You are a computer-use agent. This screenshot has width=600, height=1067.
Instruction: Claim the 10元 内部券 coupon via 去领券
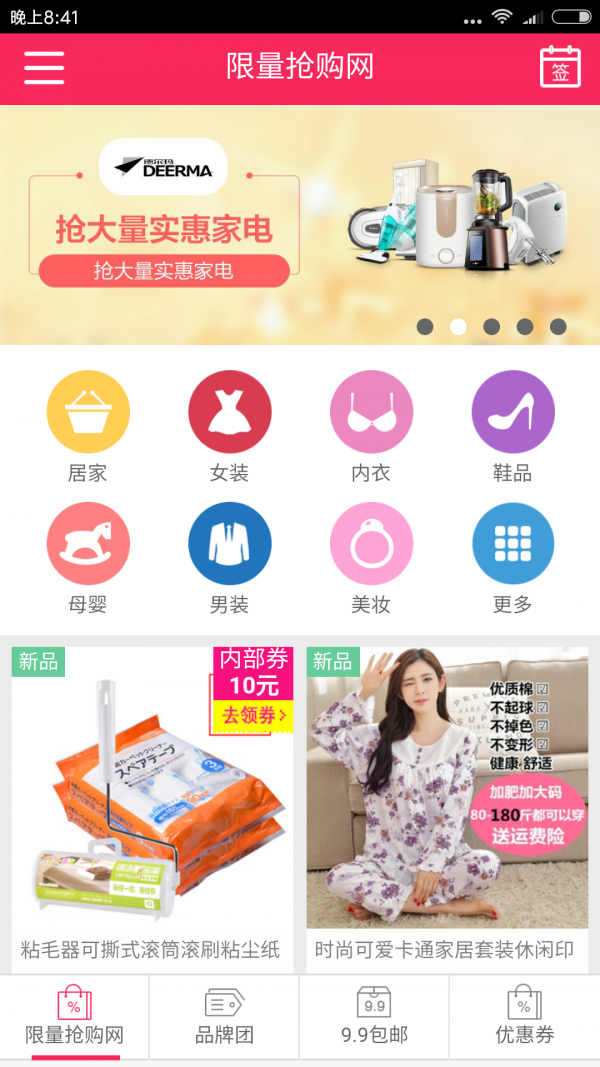[x=253, y=716]
